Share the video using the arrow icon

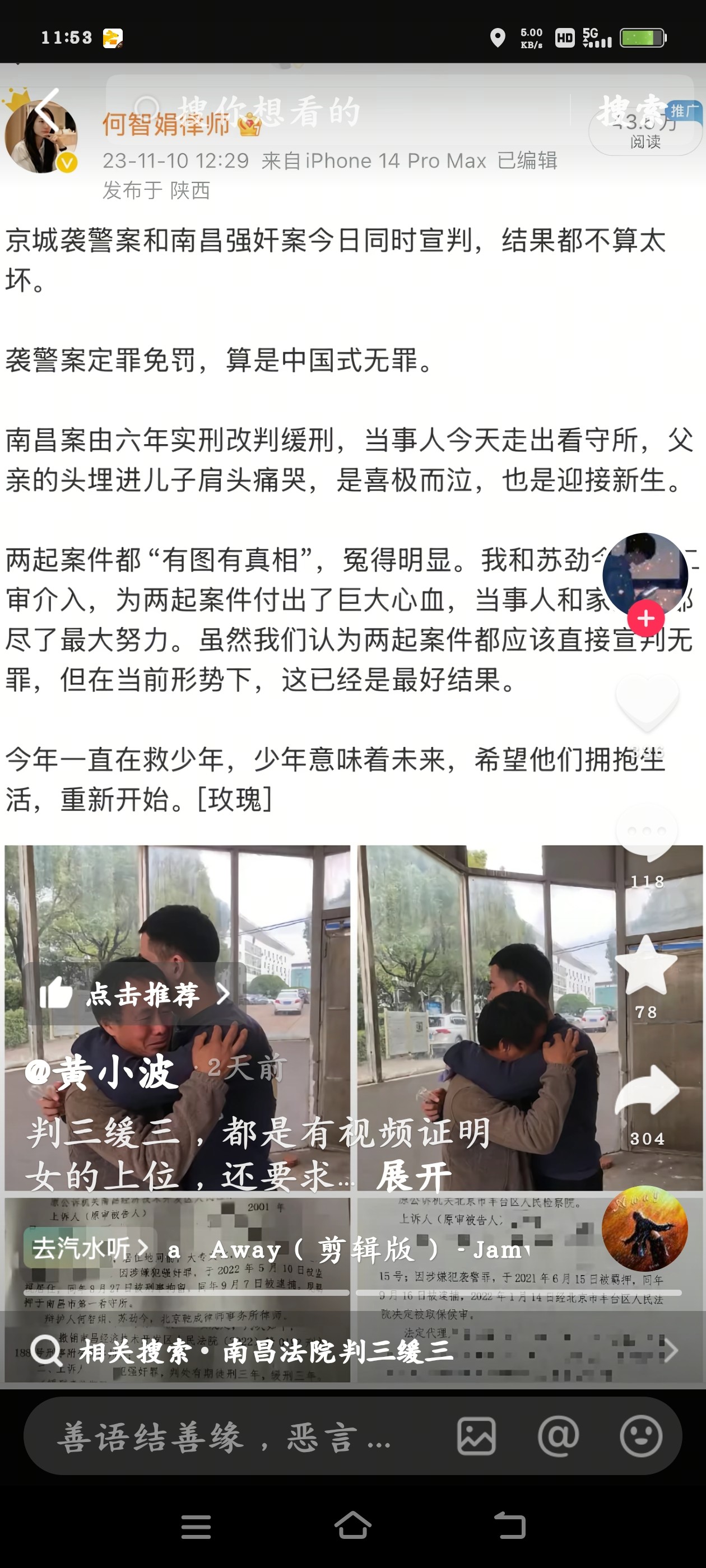pyautogui.click(x=647, y=1092)
